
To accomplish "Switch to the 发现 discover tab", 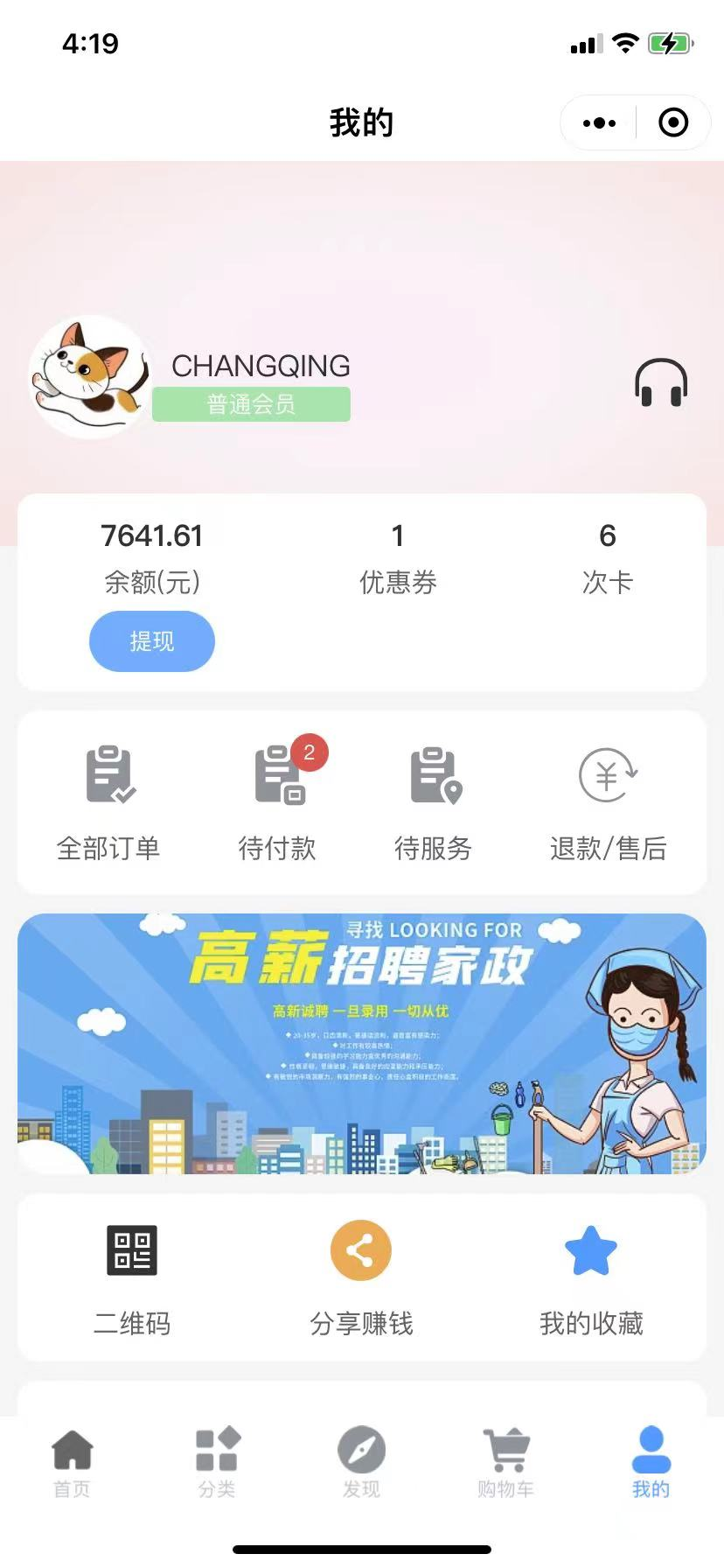I will pos(361,1463).
